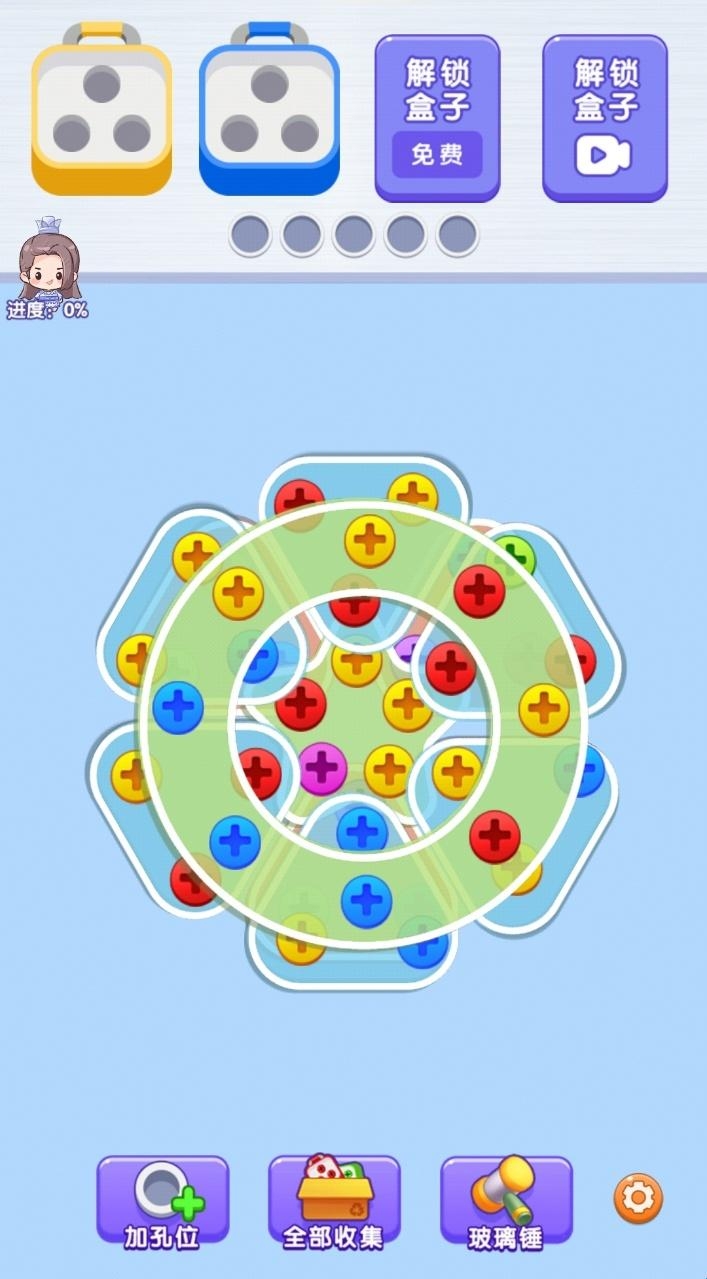The height and width of the screenshot is (1279, 707).
Task: Activate the 玻璃锤 glass hammer tool
Action: click(x=506, y=1200)
